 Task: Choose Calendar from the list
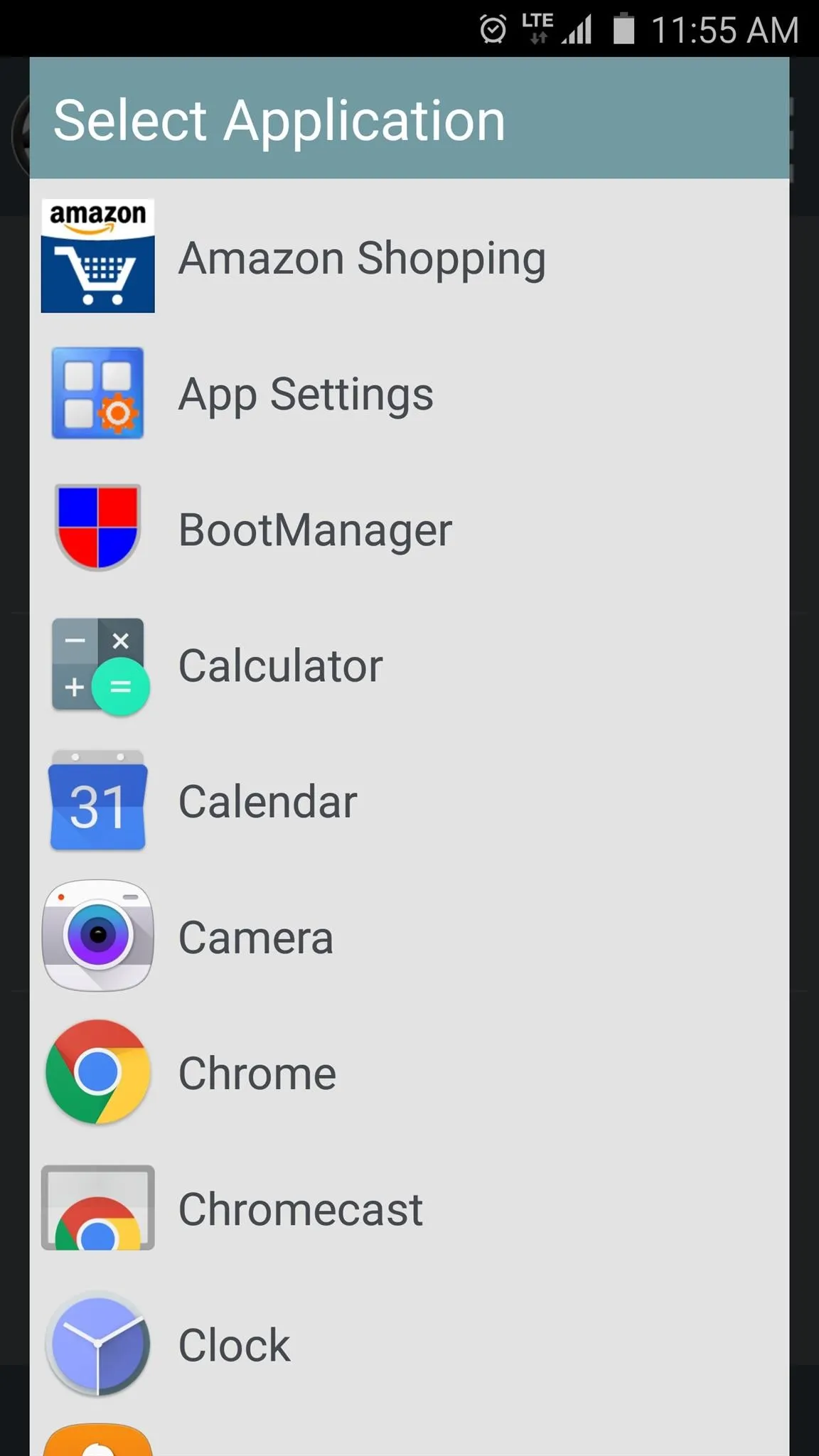(x=409, y=801)
